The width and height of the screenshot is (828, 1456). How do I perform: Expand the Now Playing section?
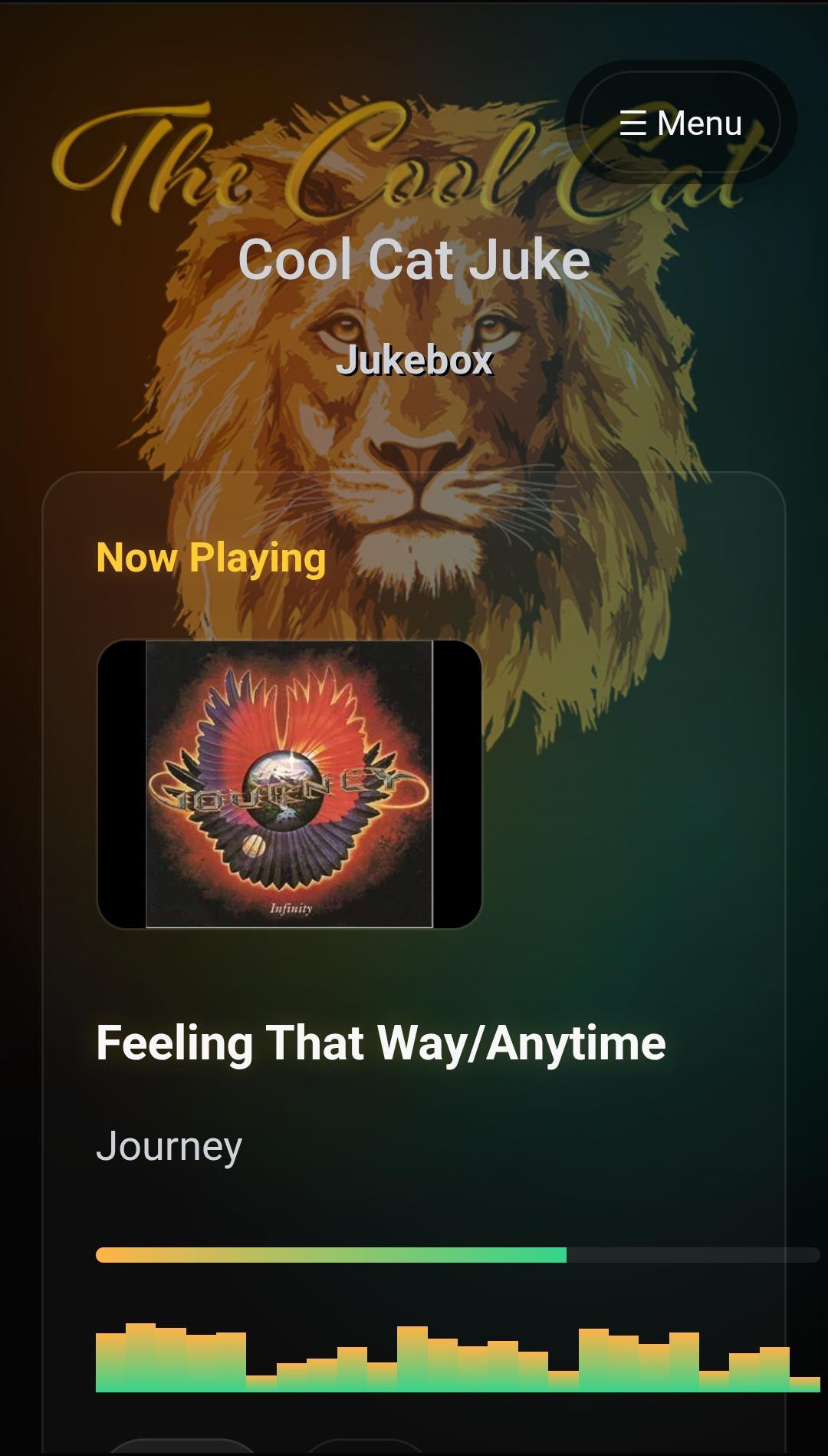[x=211, y=558]
